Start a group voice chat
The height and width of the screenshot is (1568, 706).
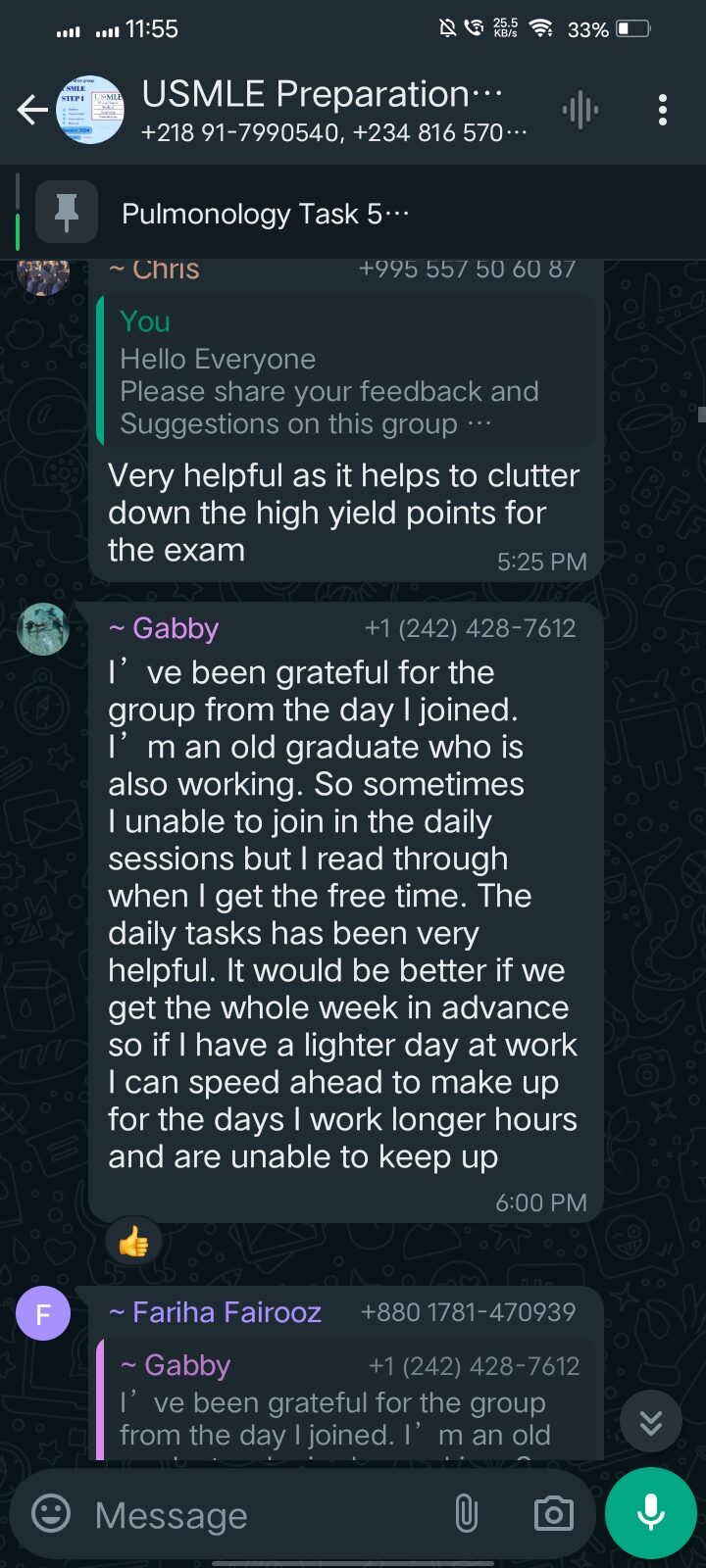click(580, 110)
